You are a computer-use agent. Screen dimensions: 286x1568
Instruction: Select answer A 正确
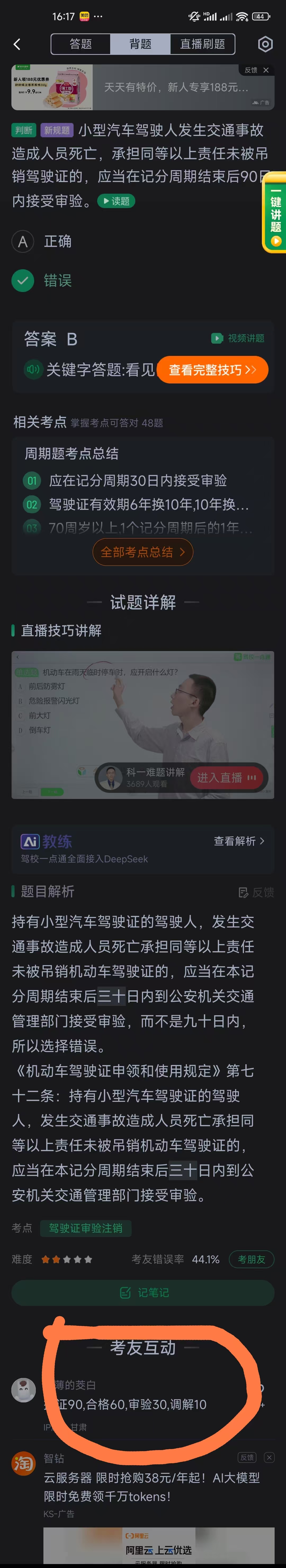pyautogui.click(x=23, y=242)
